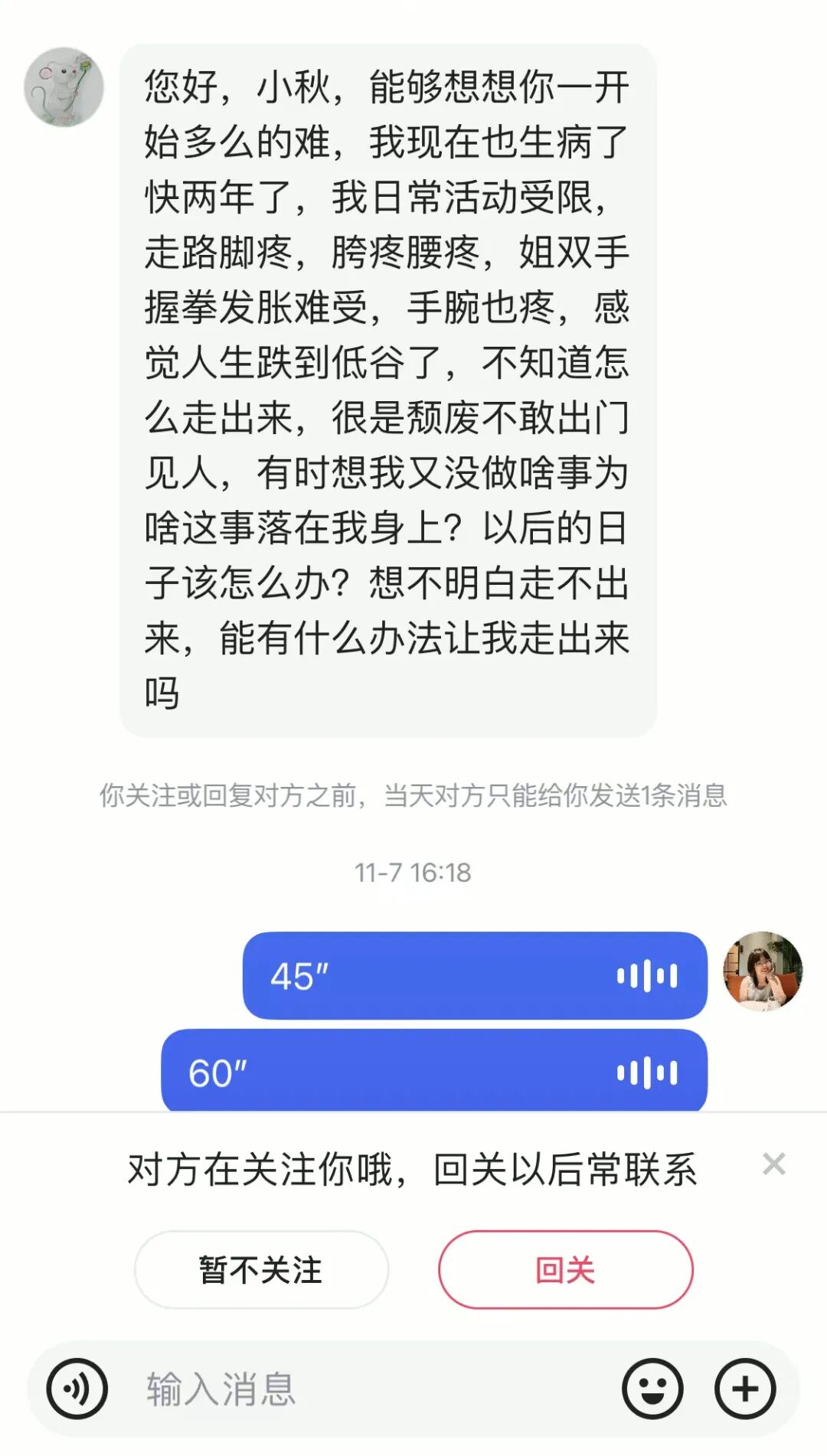Choose 暂不关注 to skip following
The height and width of the screenshot is (1456, 827).
(x=261, y=1270)
